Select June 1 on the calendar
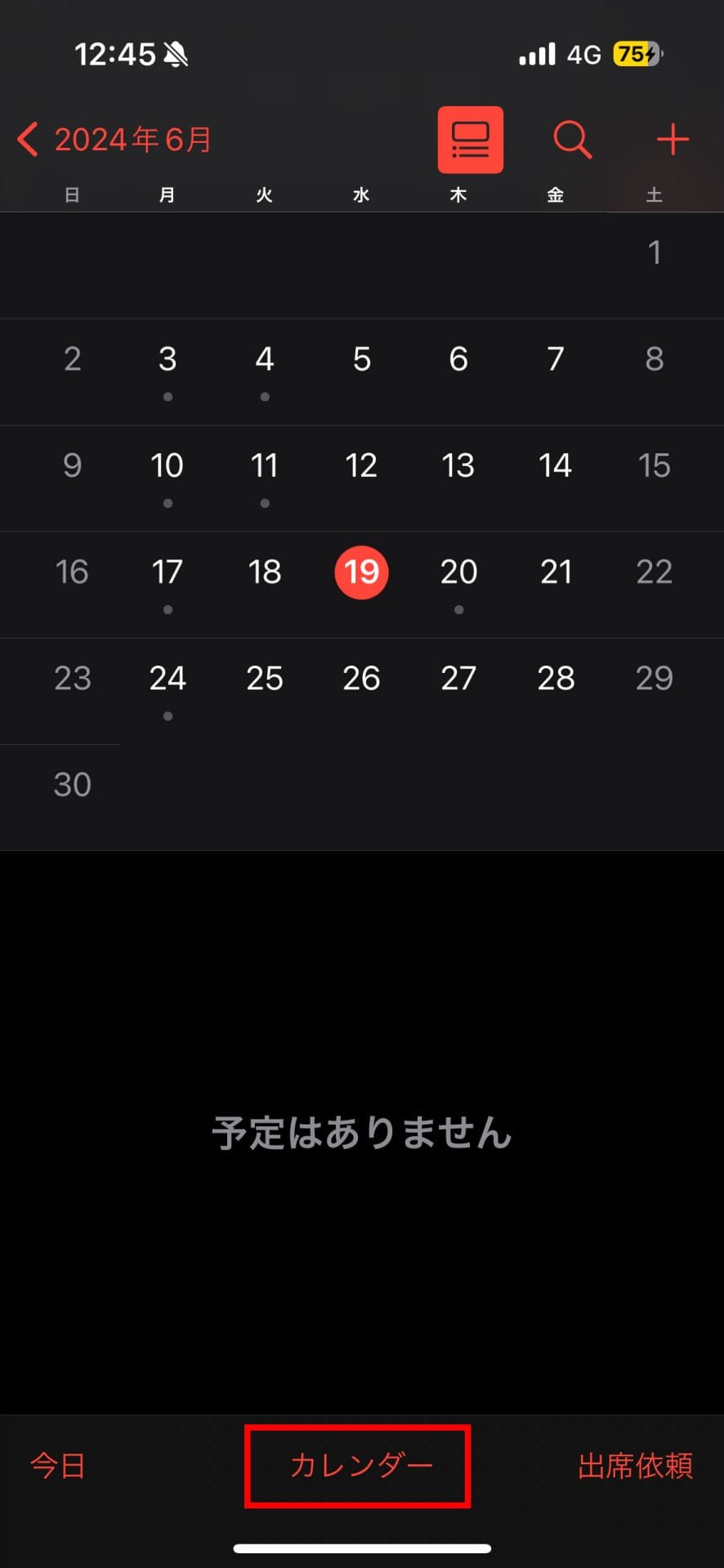 (654, 252)
